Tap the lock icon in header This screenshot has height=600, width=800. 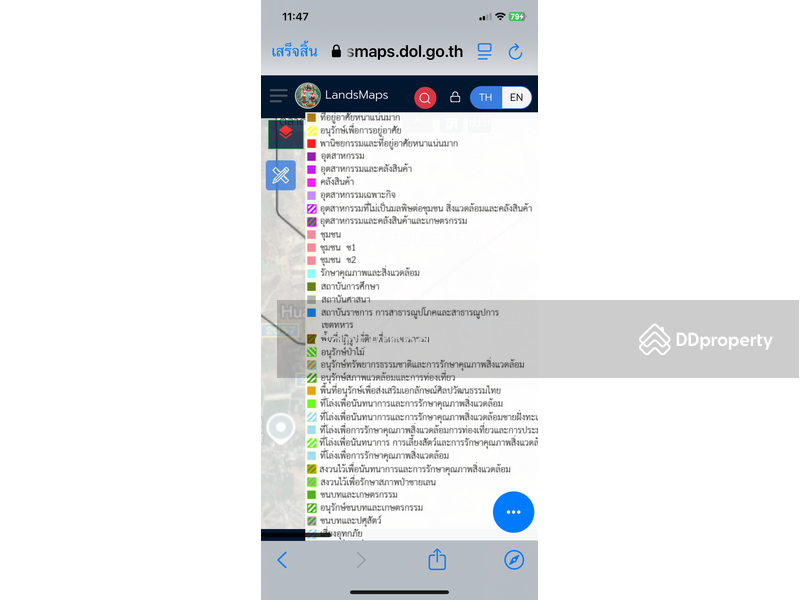[455, 97]
